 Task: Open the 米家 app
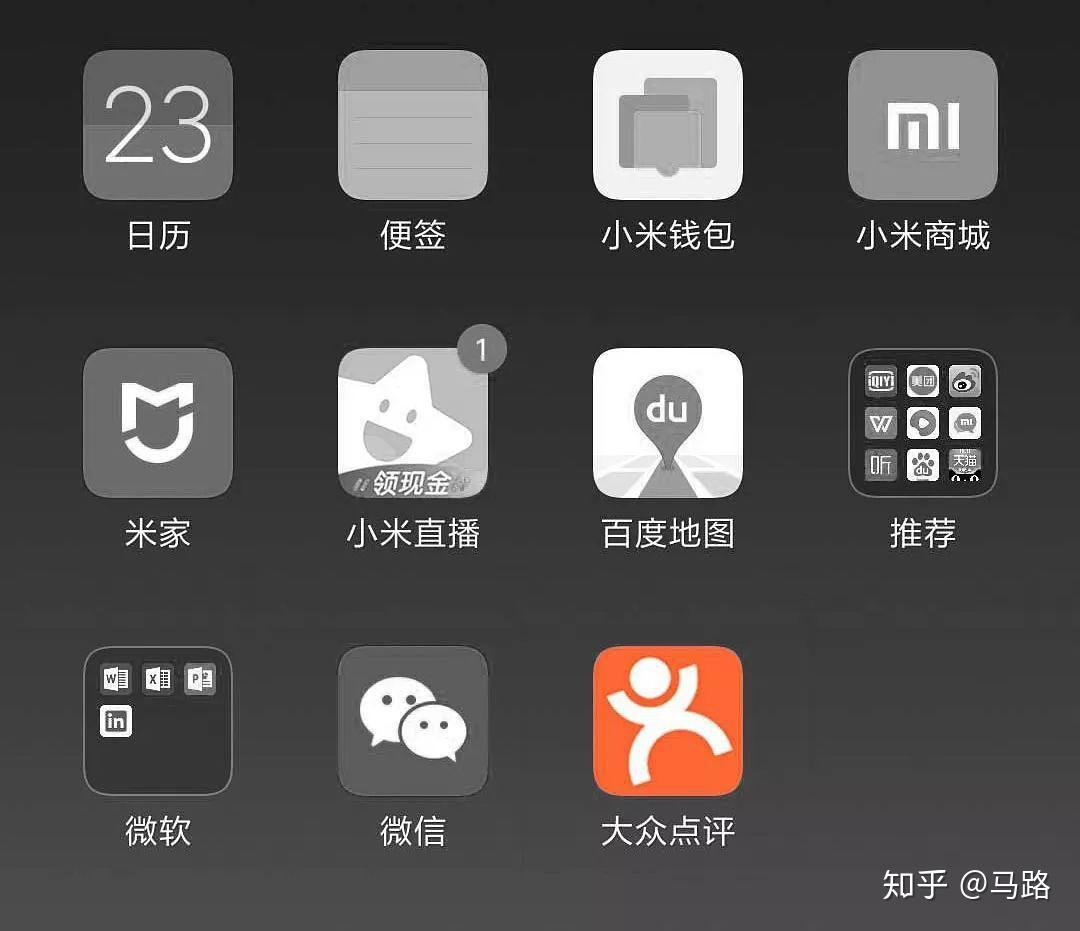158,423
